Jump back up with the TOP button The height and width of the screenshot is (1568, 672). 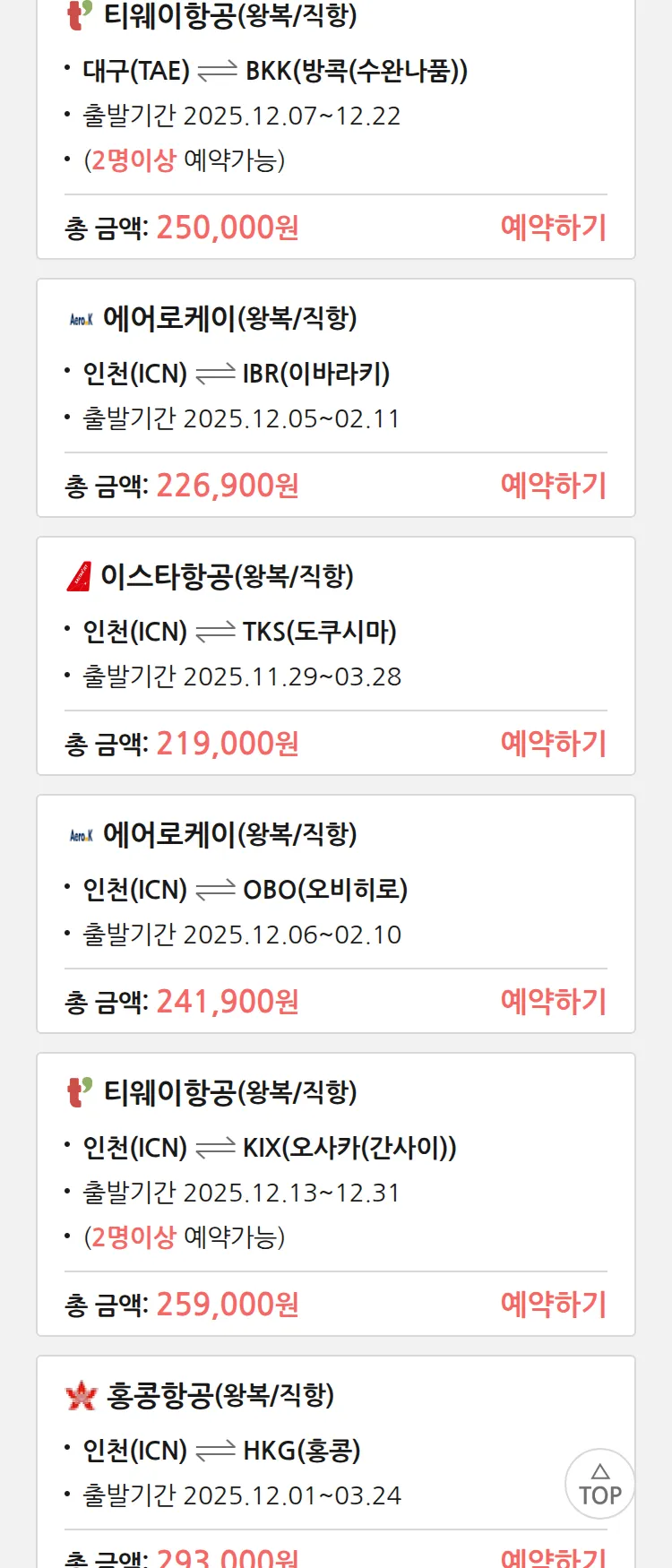[599, 1484]
